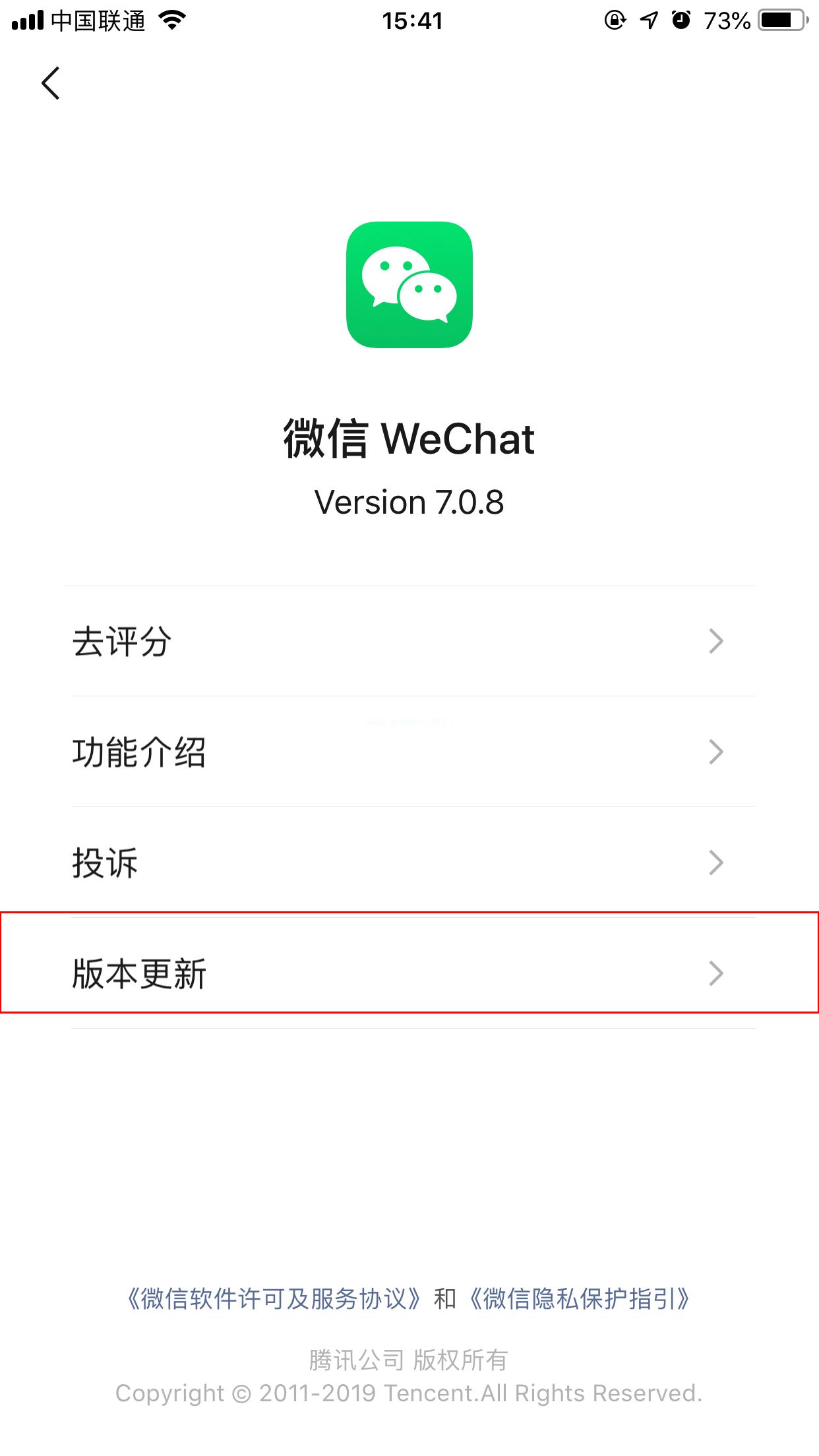Tap the 73% battery percentage label
The image size is (819, 1456).
pos(727,20)
